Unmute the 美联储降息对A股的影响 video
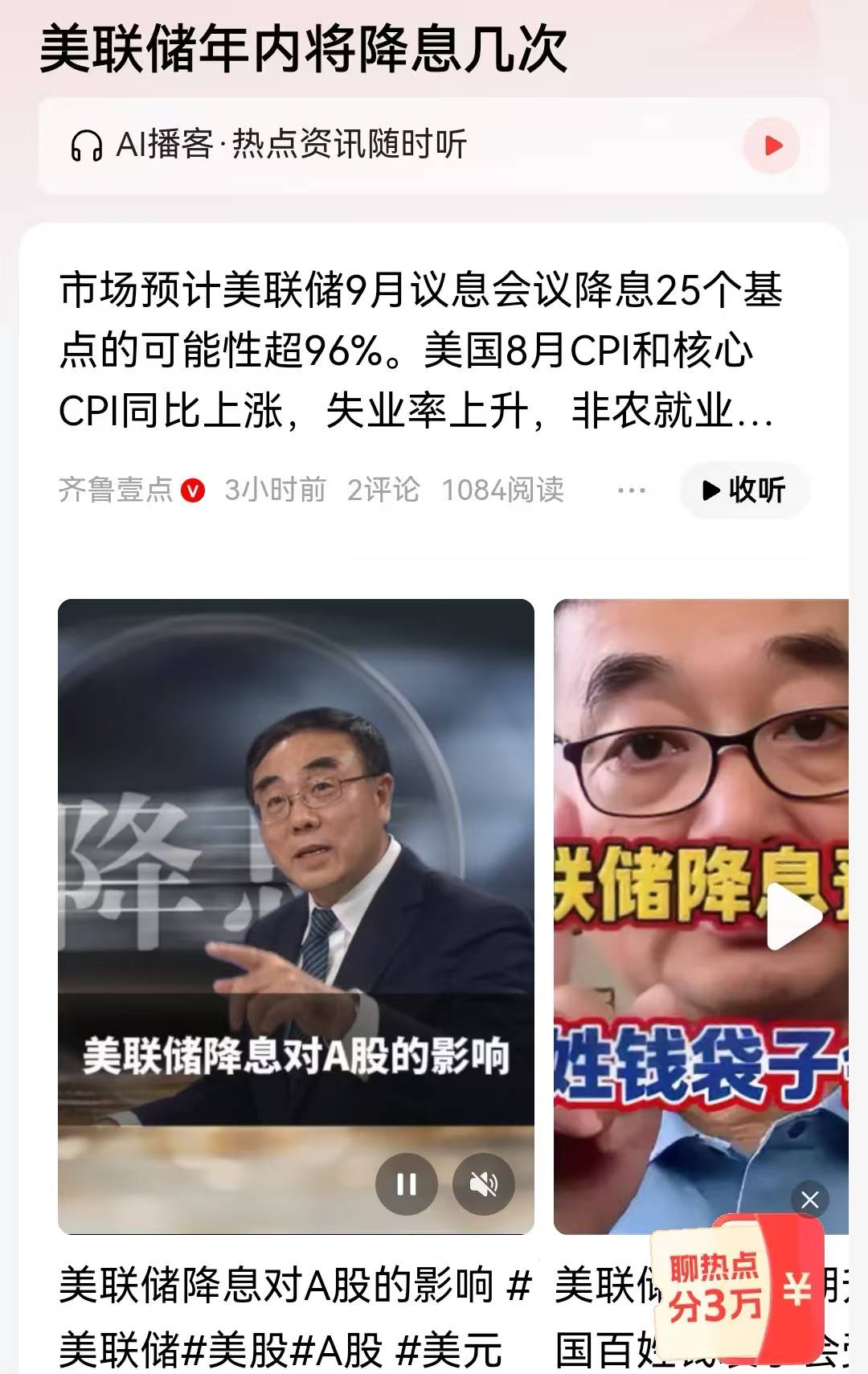The height and width of the screenshot is (1374, 868). tap(483, 1183)
